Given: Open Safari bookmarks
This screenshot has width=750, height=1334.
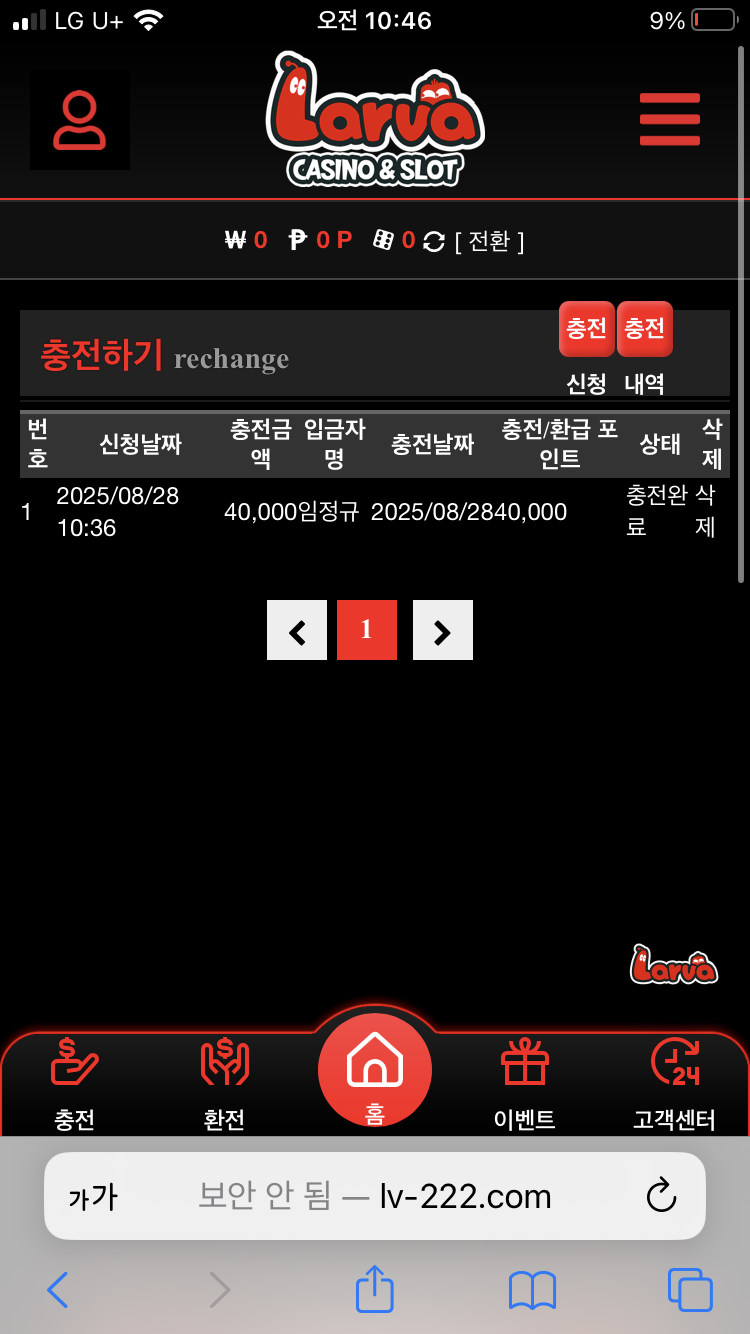Looking at the screenshot, I should (532, 1290).
